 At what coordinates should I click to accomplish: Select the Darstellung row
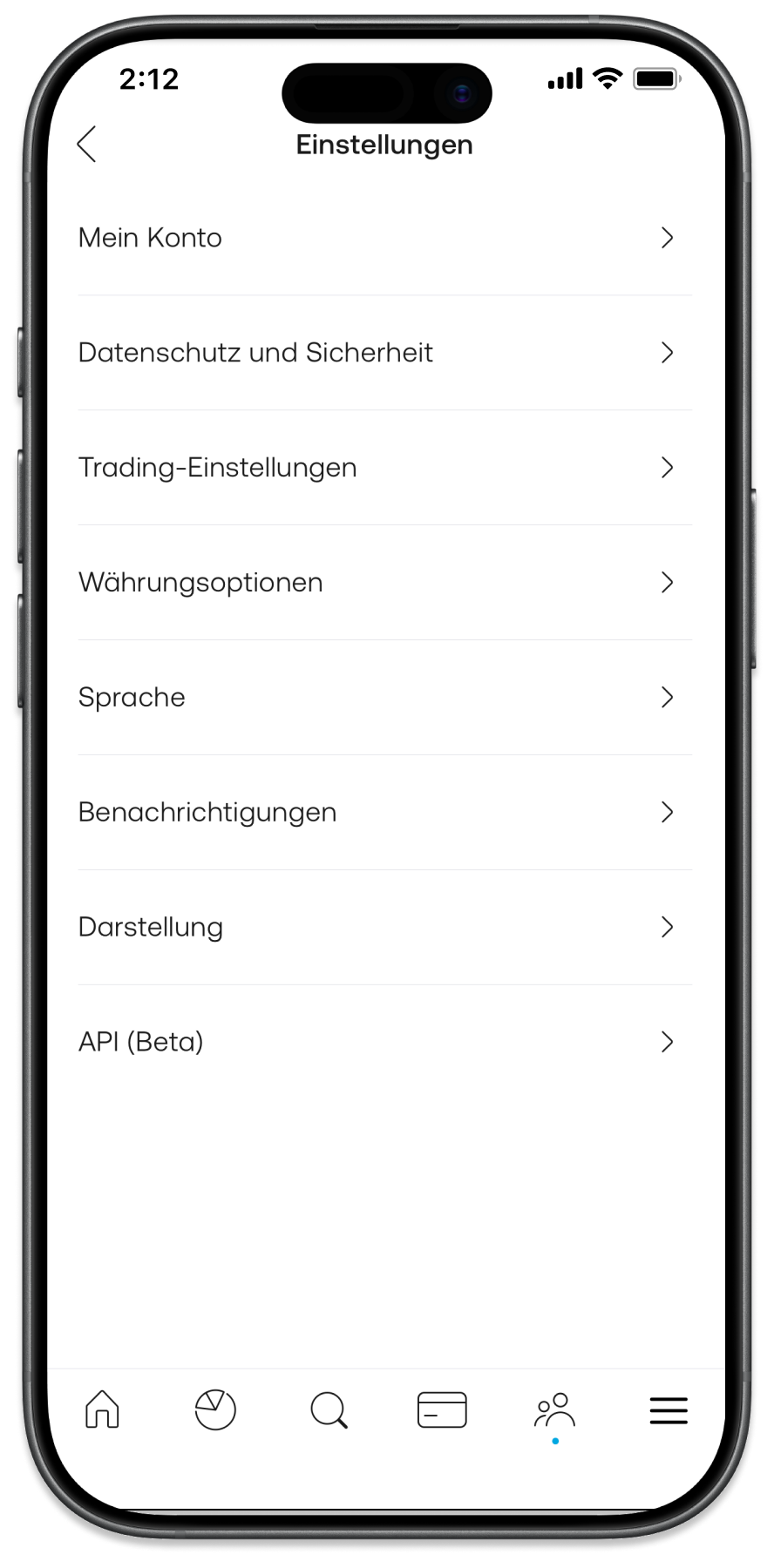384,928
